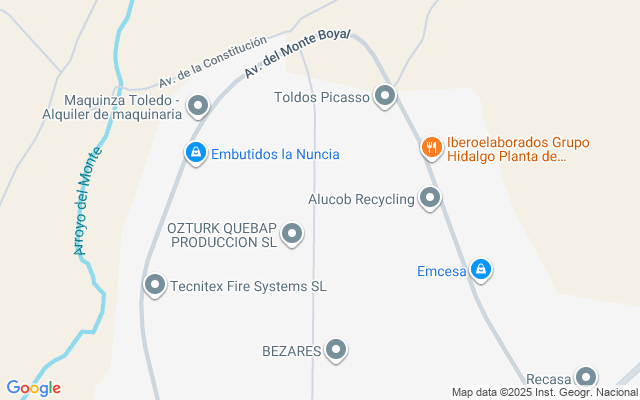This screenshot has height=400, width=640.
Task: Tap the BEZARES place pin
Action: click(337, 350)
